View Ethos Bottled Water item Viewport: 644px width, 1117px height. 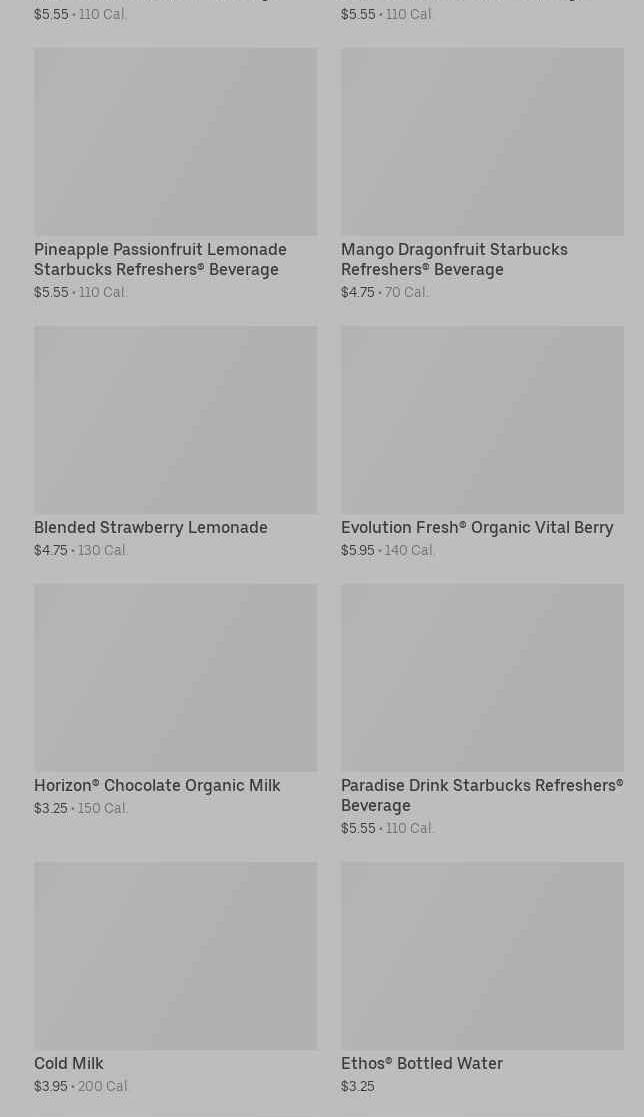[482, 956]
